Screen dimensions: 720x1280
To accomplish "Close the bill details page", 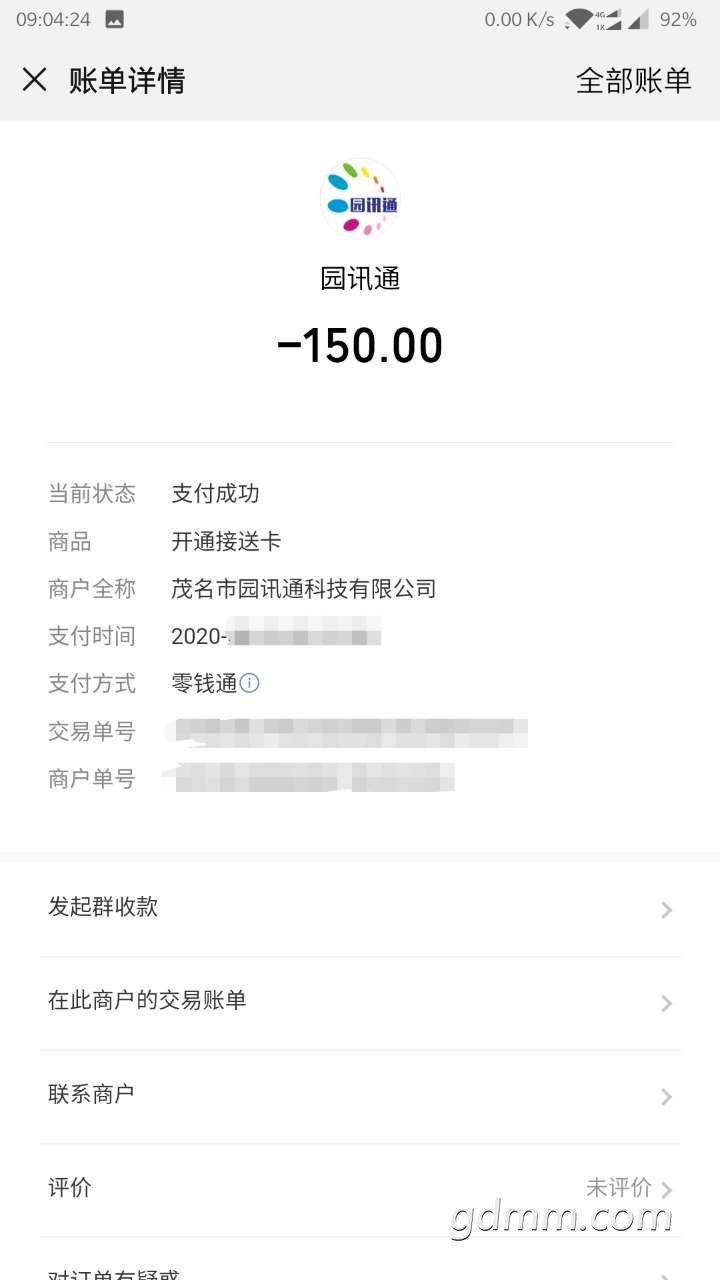I will (35, 80).
